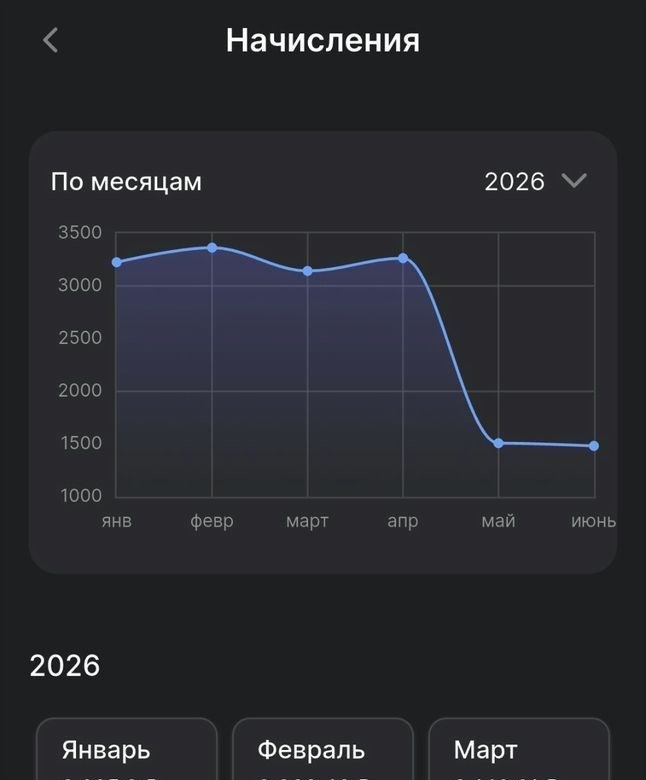Viewport: 646px width, 780px height.
Task: Select the февр data point on the chart
Action: tap(212, 248)
